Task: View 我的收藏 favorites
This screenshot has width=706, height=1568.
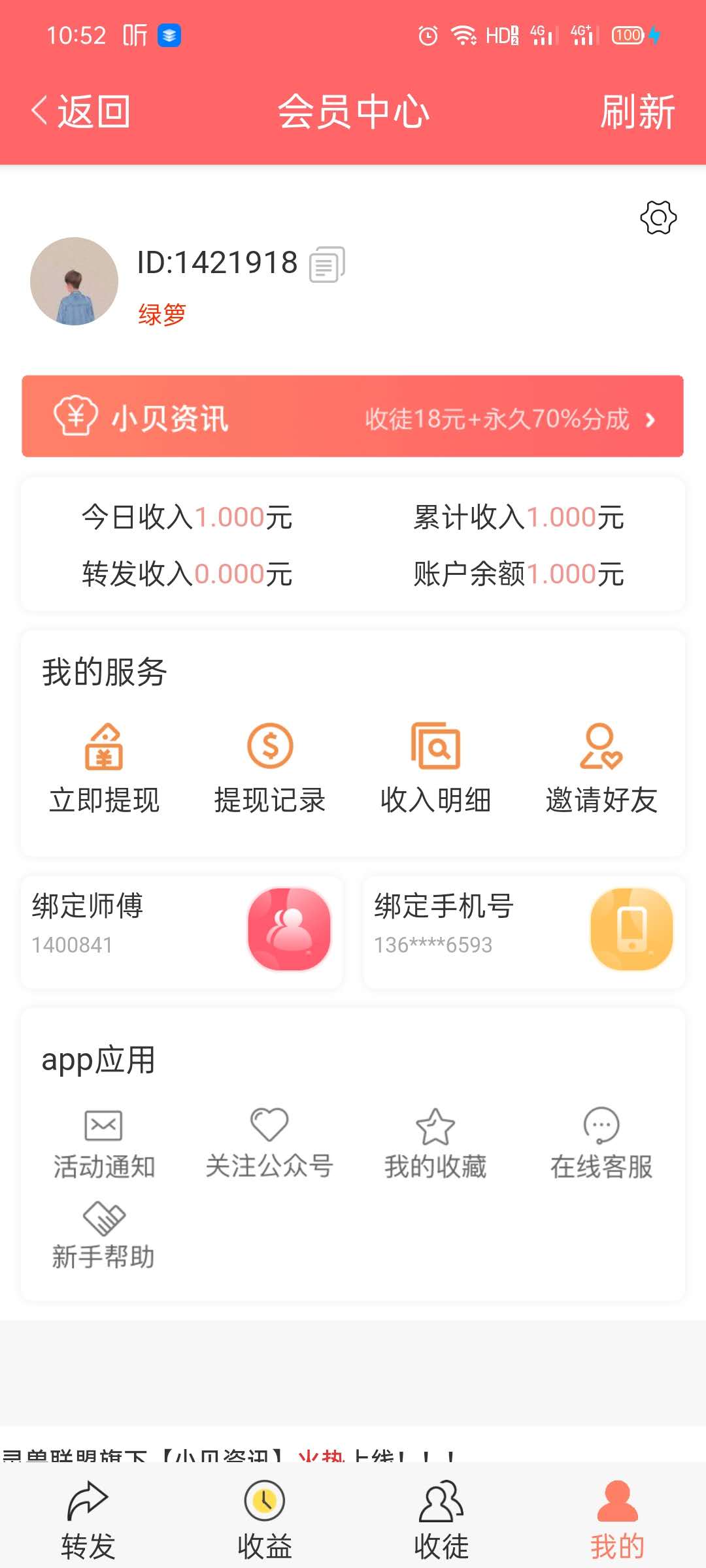Action: [x=435, y=1143]
